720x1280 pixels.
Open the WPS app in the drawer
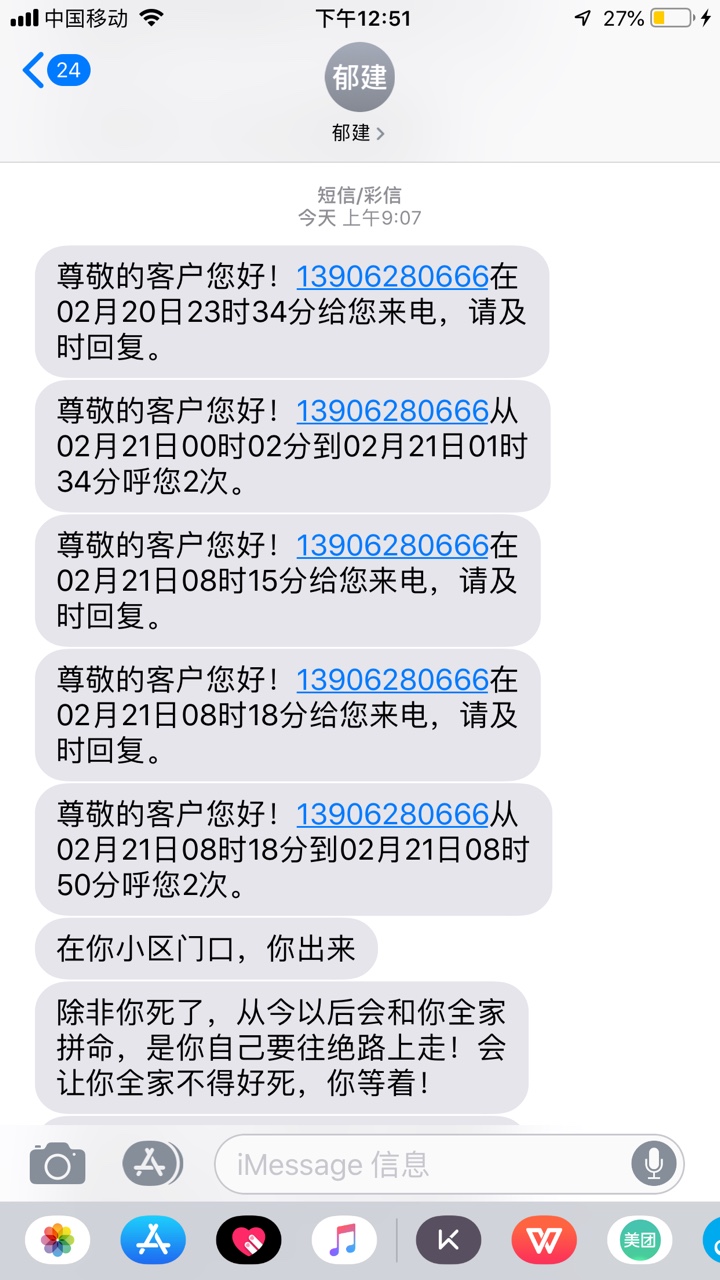click(x=544, y=1241)
